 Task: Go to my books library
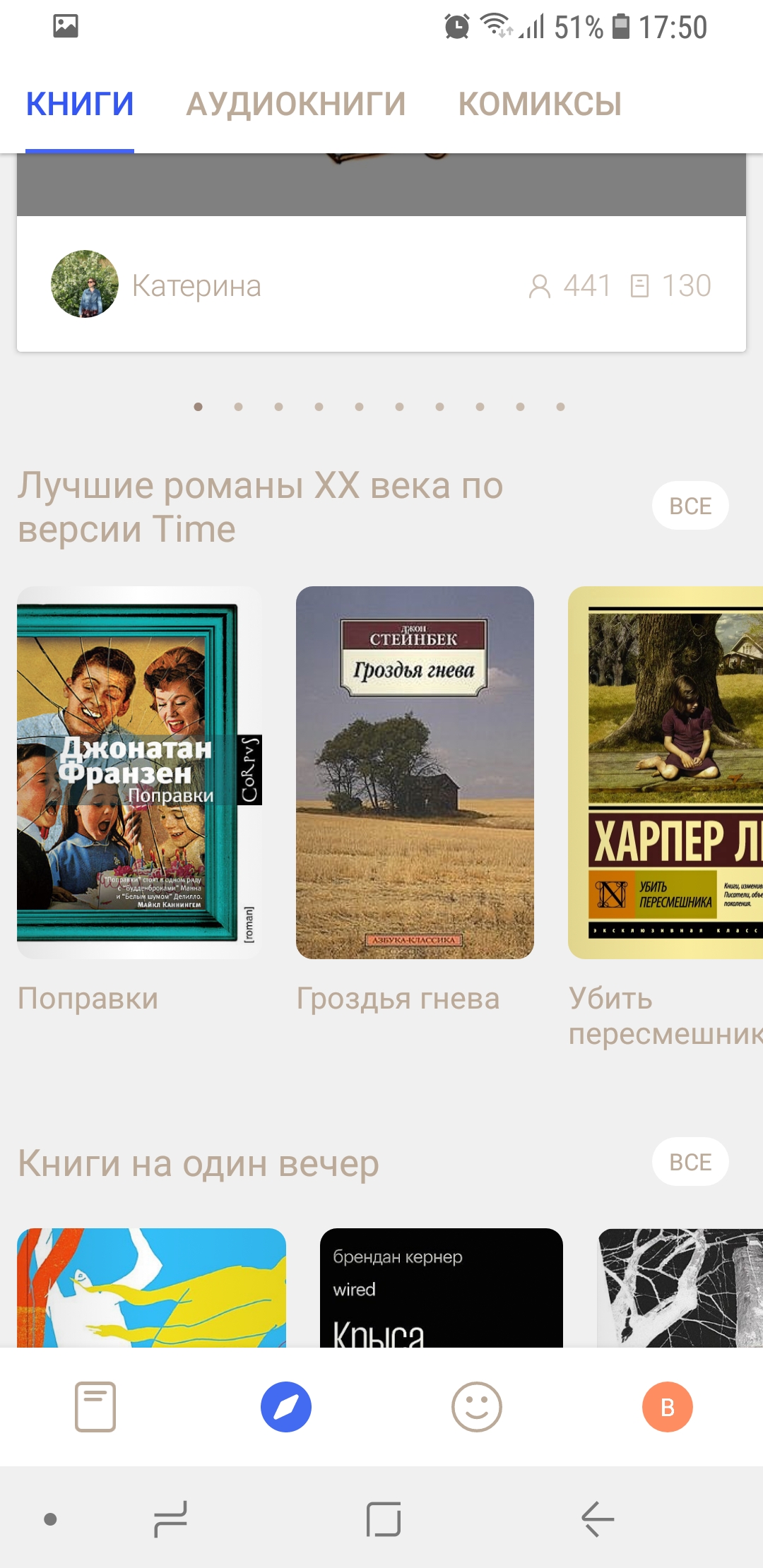pos(95,1406)
